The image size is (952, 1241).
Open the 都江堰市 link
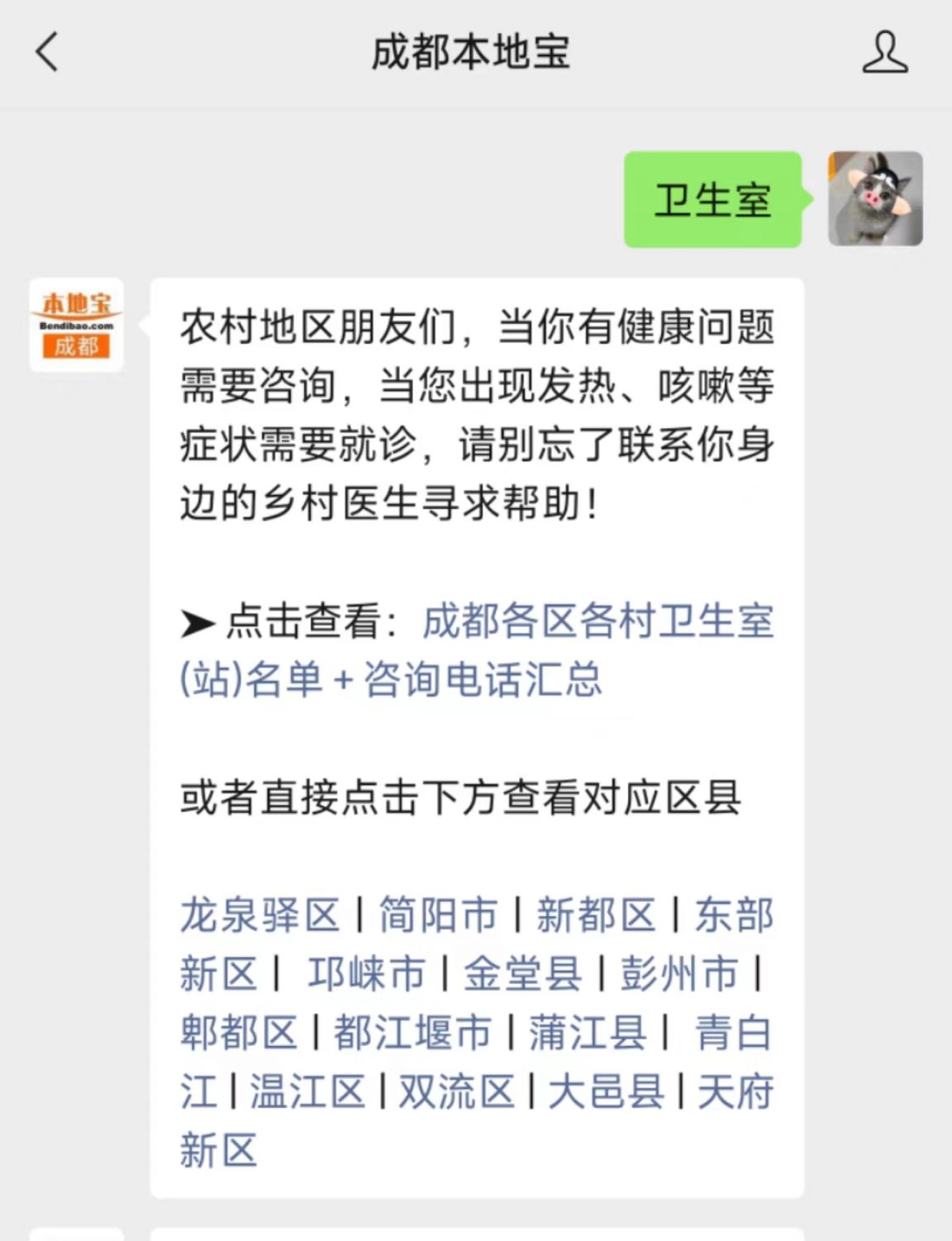tap(412, 1033)
